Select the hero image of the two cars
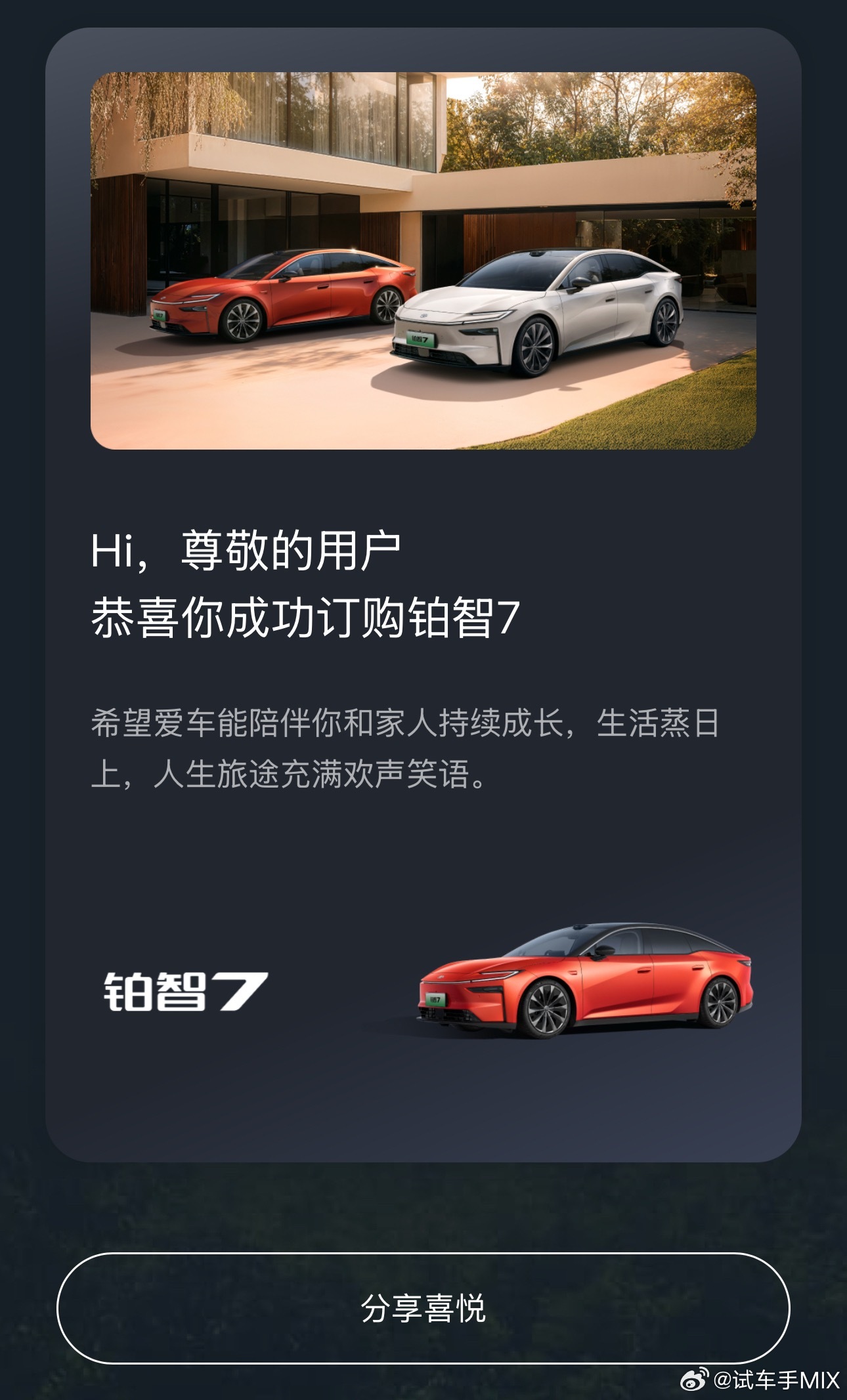847x1400 pixels. point(423,259)
